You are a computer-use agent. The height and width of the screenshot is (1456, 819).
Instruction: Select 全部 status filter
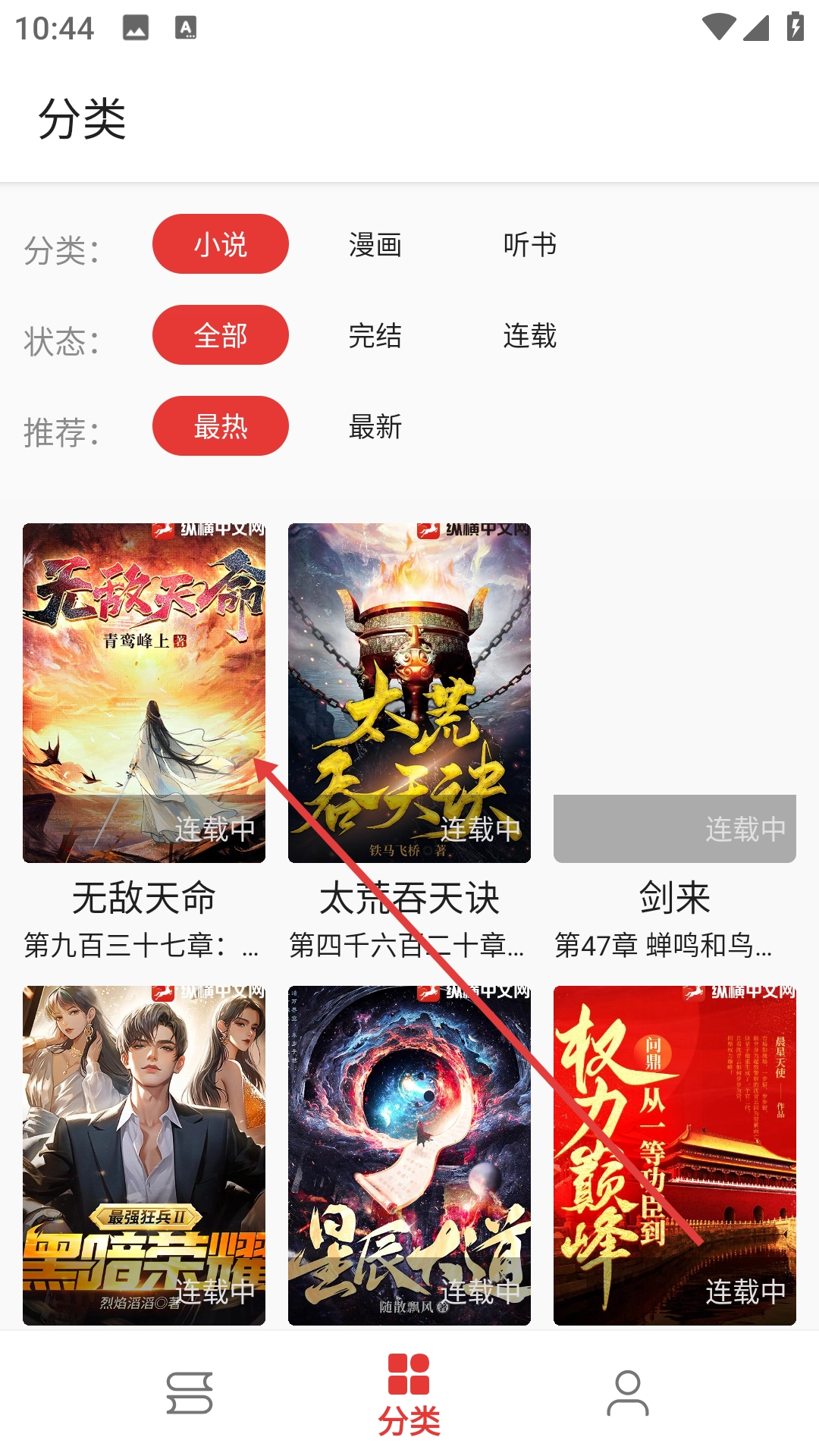click(x=220, y=335)
